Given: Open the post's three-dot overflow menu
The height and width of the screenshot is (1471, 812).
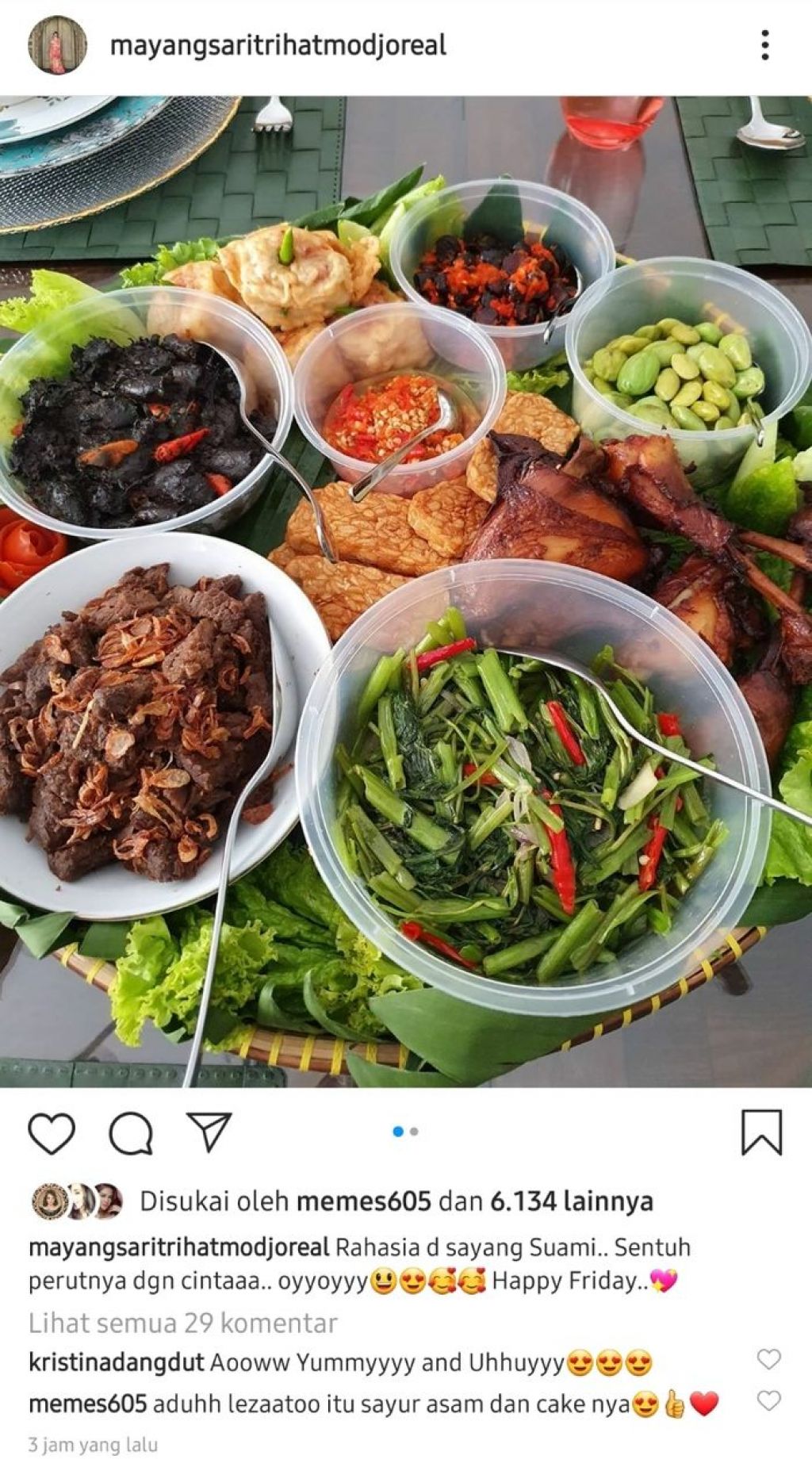Looking at the screenshot, I should [x=764, y=45].
